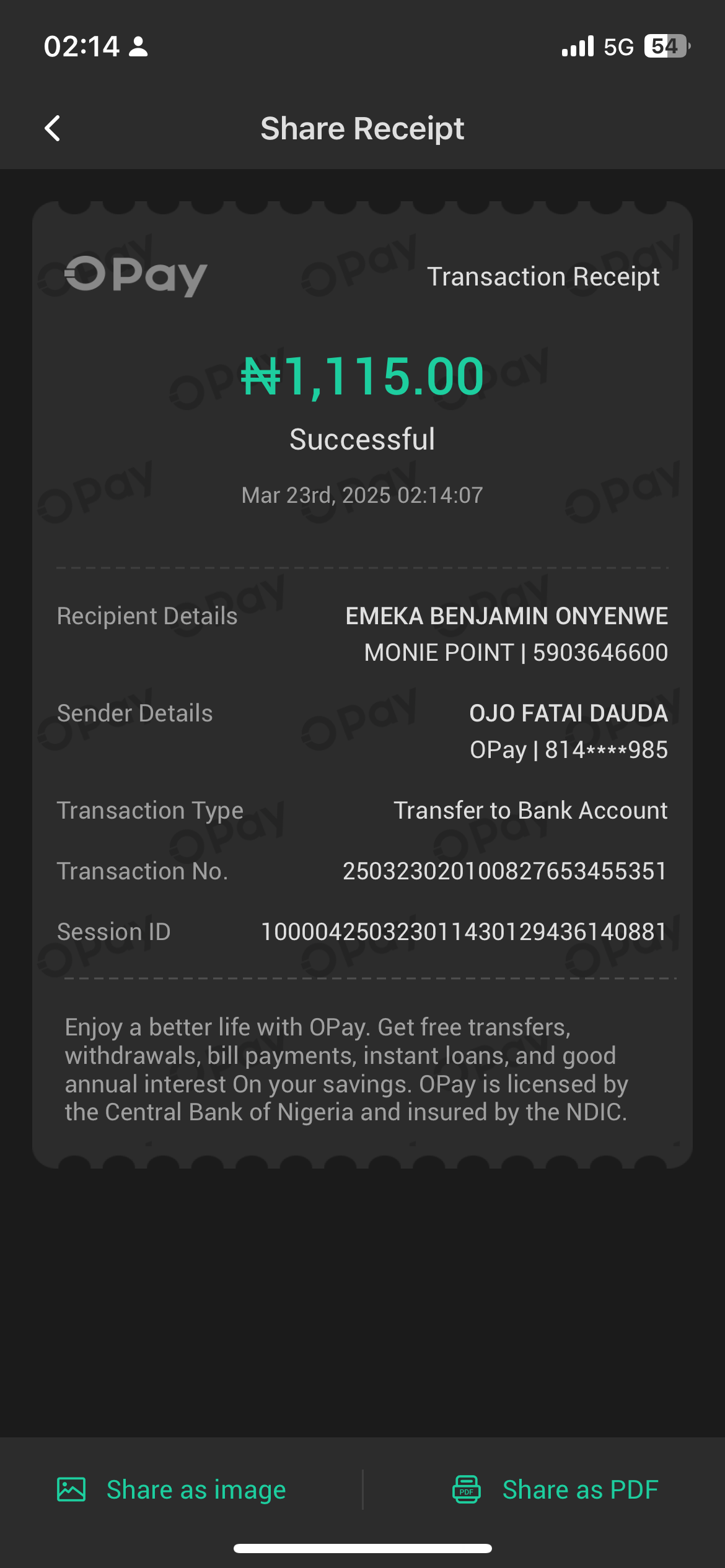Share the receipt as image
The image size is (725, 1568).
(x=172, y=1489)
